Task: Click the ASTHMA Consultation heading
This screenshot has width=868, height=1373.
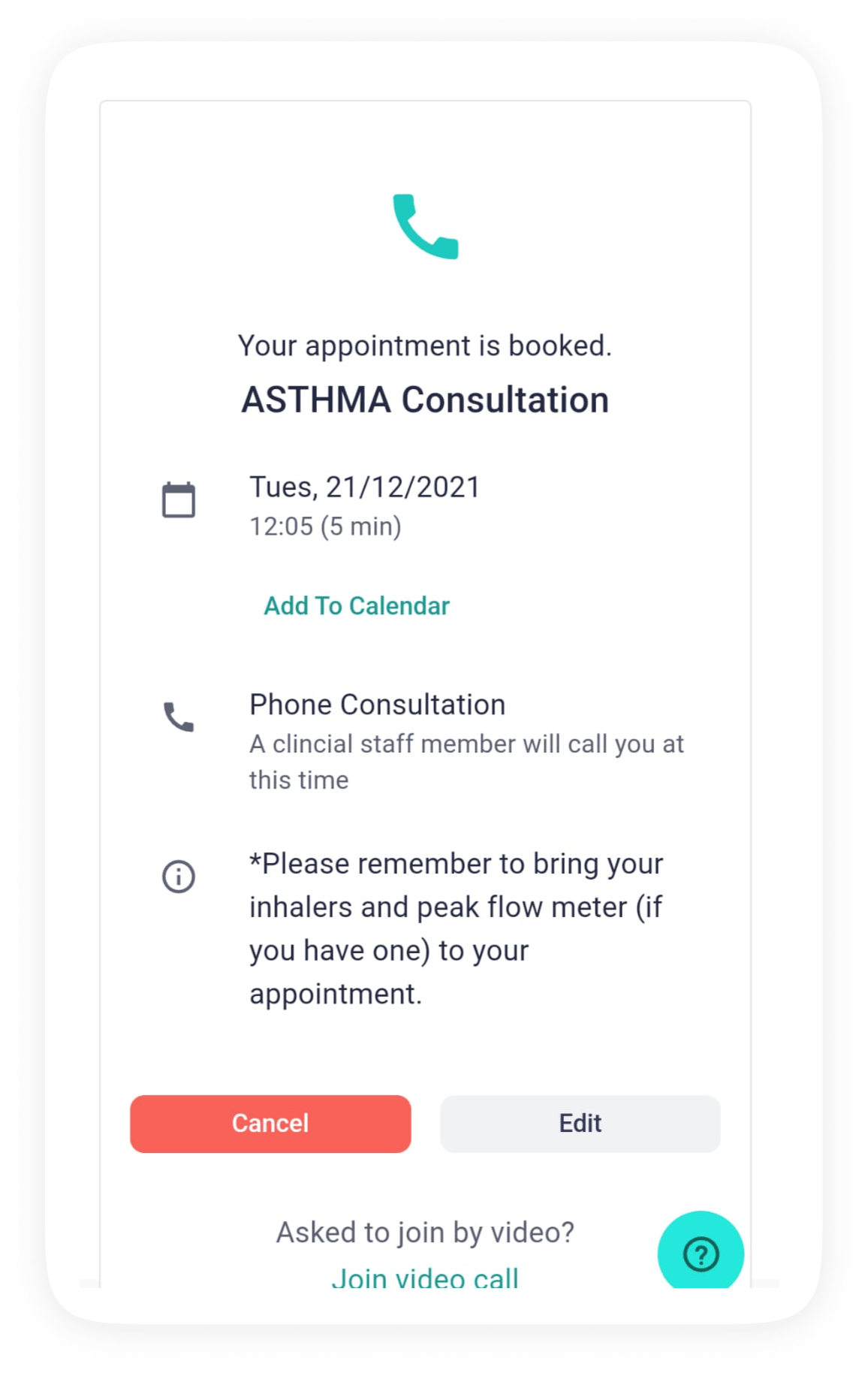Action: (x=425, y=399)
